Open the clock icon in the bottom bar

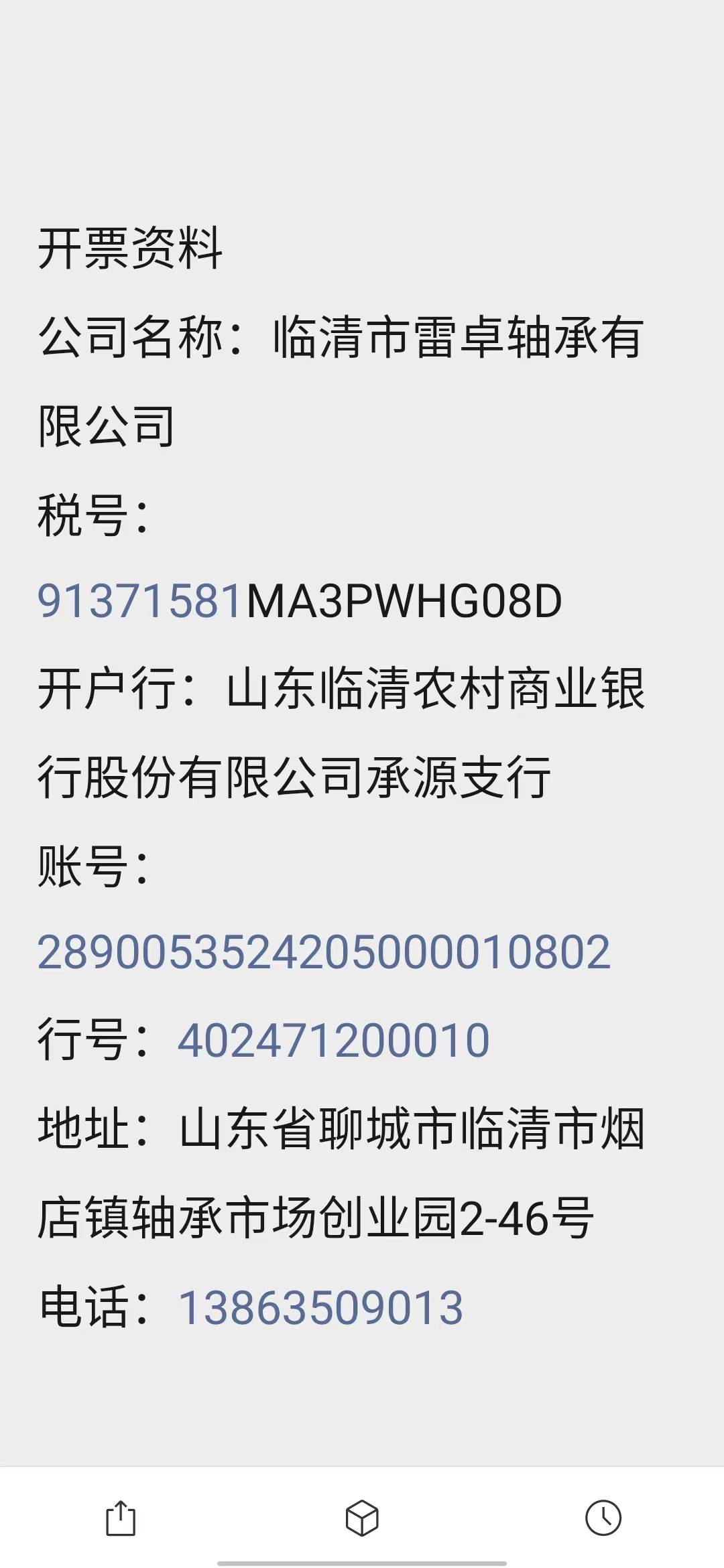(x=603, y=1518)
